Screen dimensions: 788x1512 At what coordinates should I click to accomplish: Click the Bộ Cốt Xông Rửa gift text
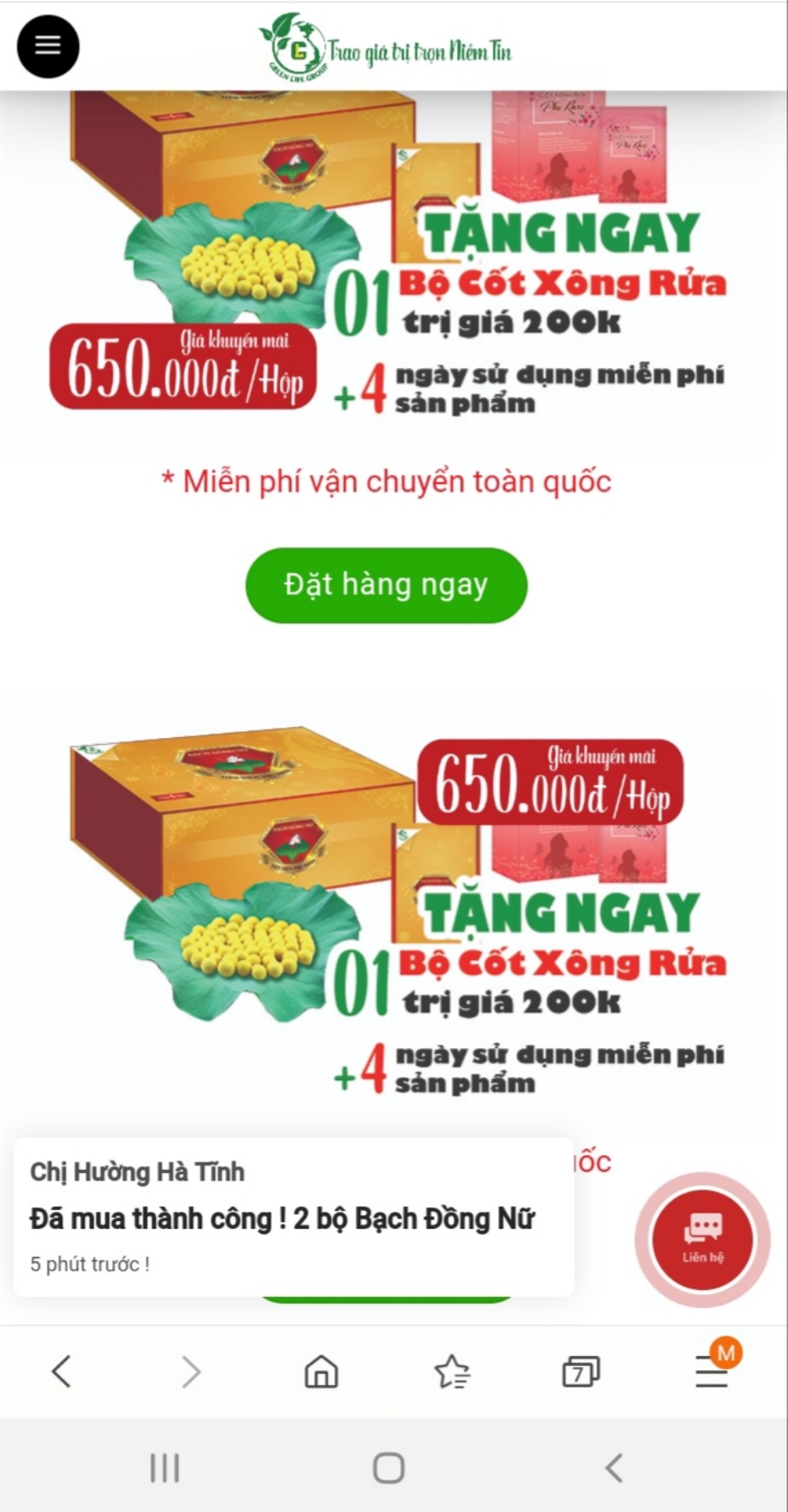[x=563, y=282]
